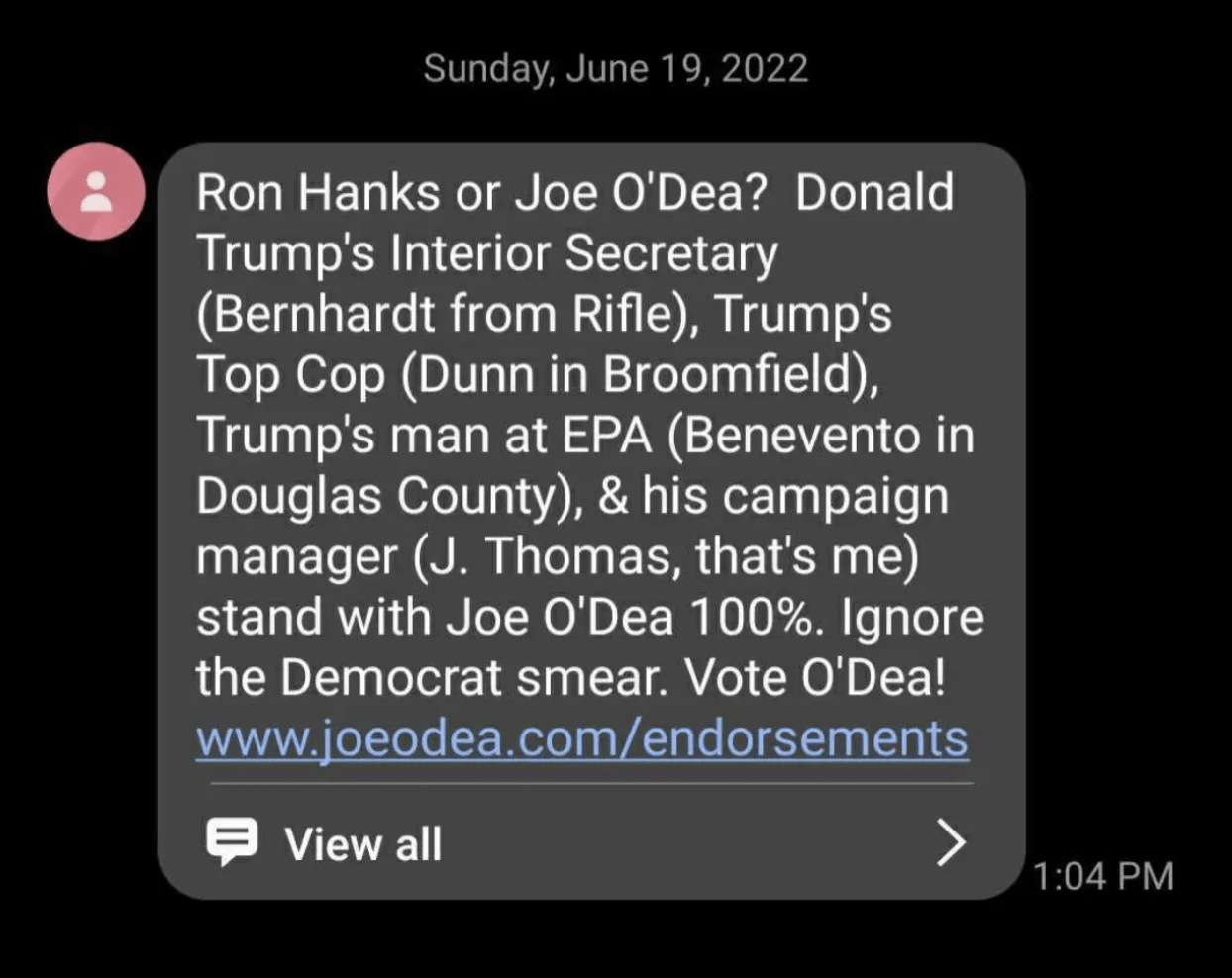Open the joeodea.com/endorsements link
This screenshot has width=1232, height=978.
pyautogui.click(x=581, y=738)
